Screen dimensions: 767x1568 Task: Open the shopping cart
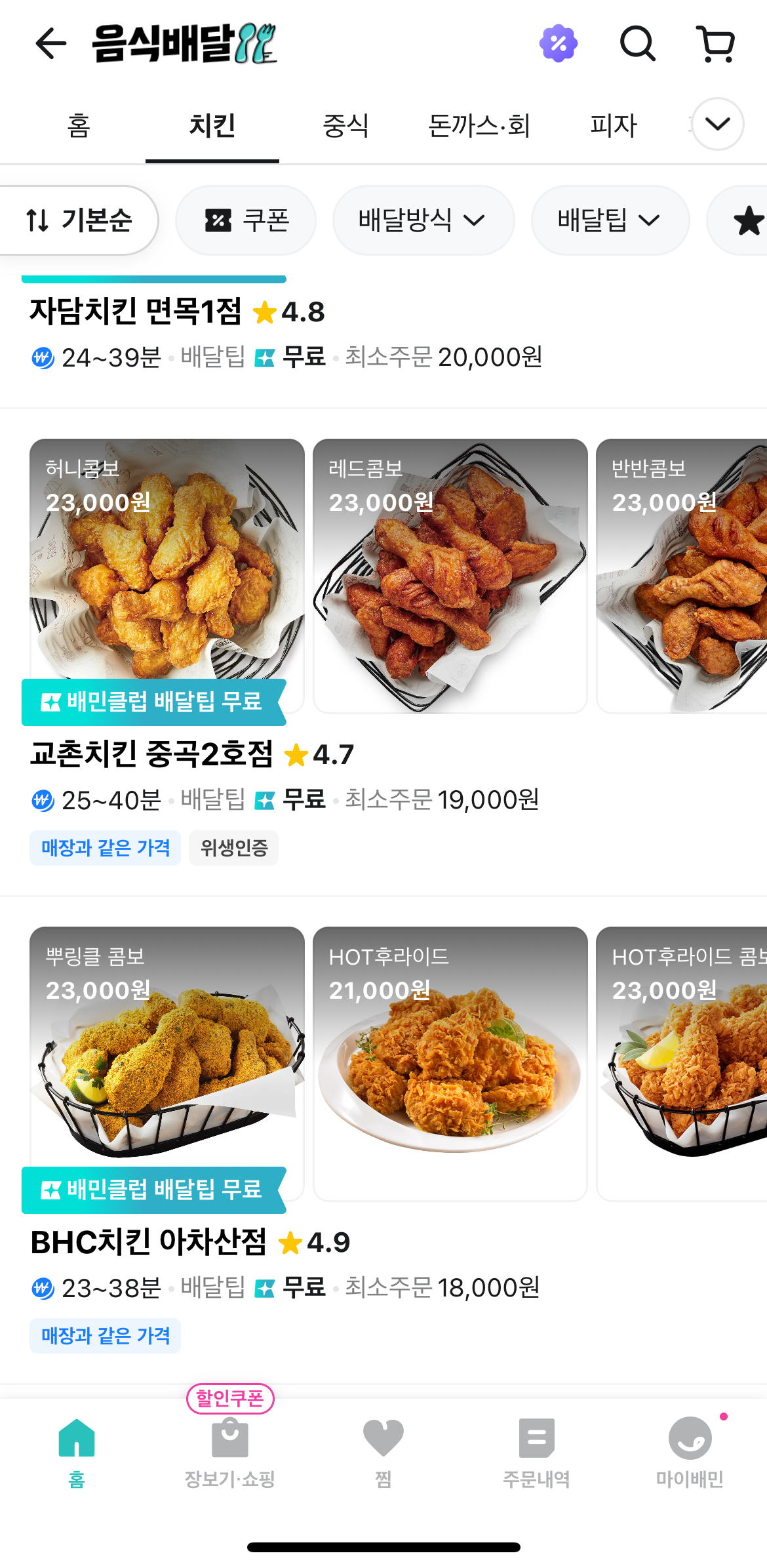(x=715, y=44)
